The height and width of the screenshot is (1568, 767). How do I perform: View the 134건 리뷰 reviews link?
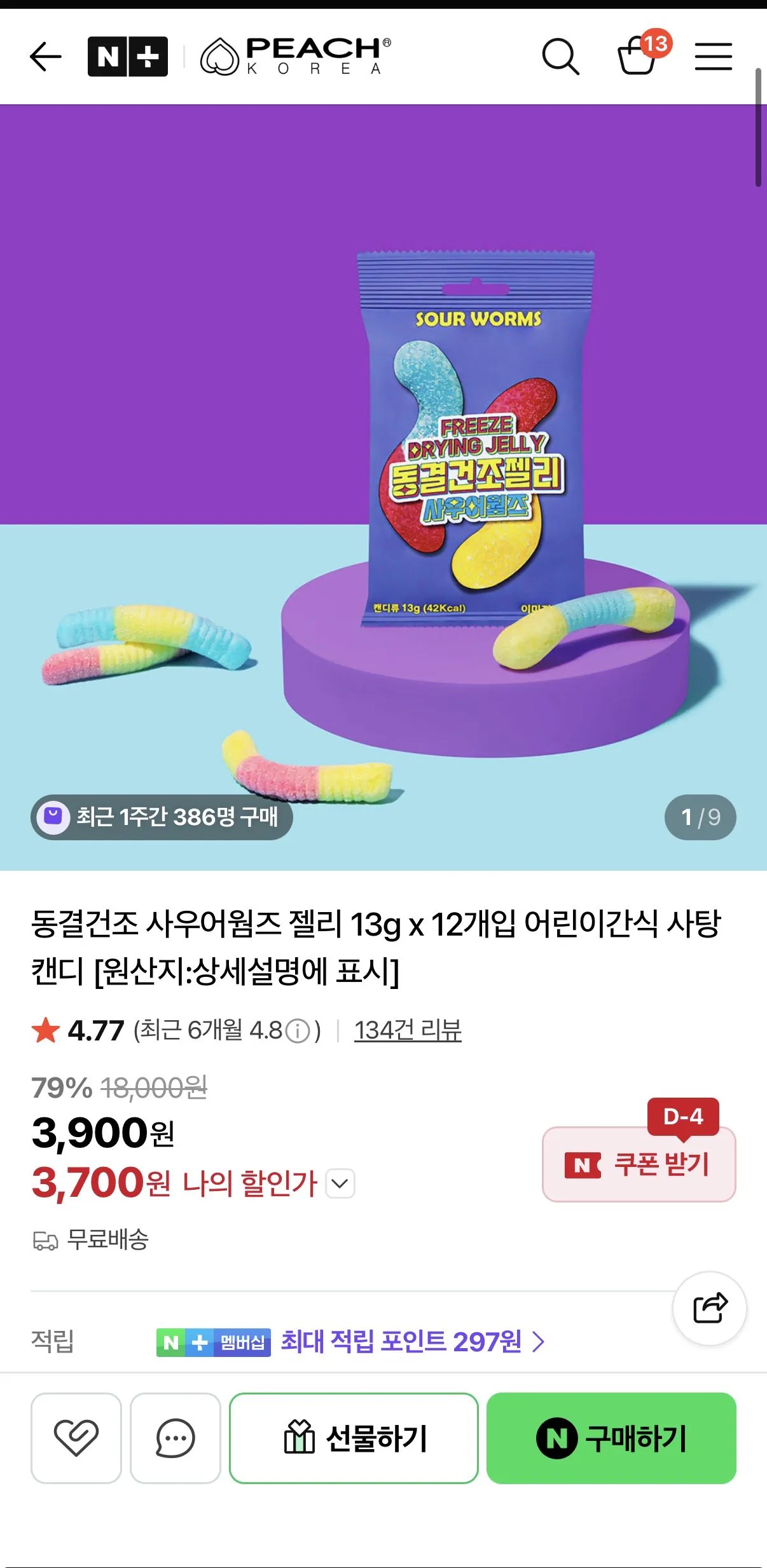[408, 1030]
